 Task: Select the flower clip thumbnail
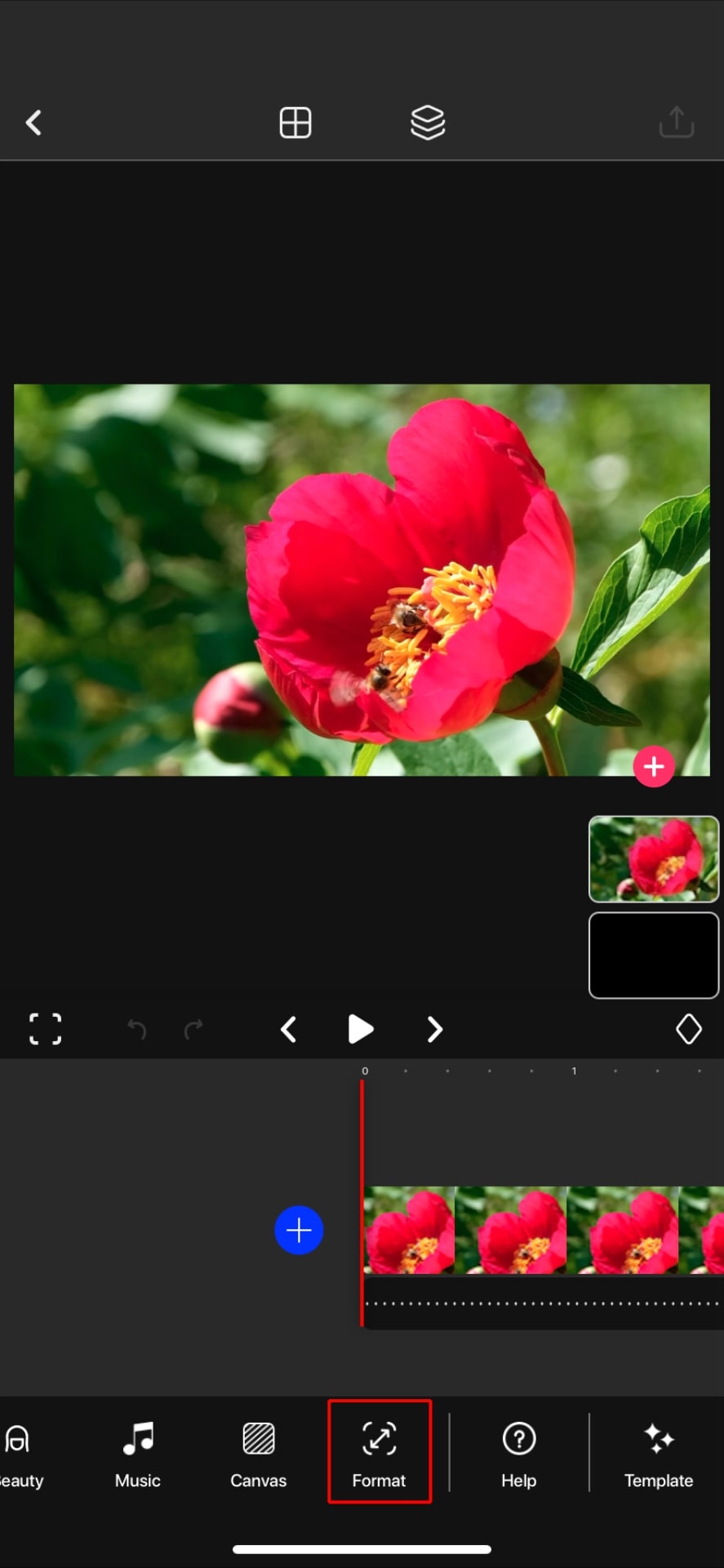click(653, 859)
